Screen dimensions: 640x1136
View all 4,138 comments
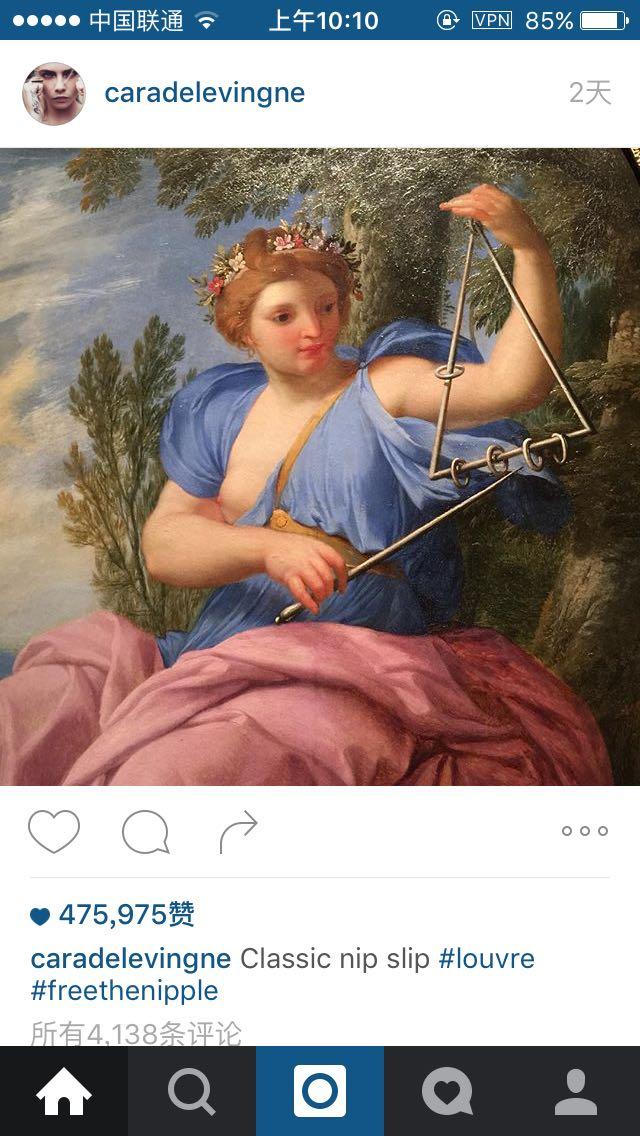136,1032
